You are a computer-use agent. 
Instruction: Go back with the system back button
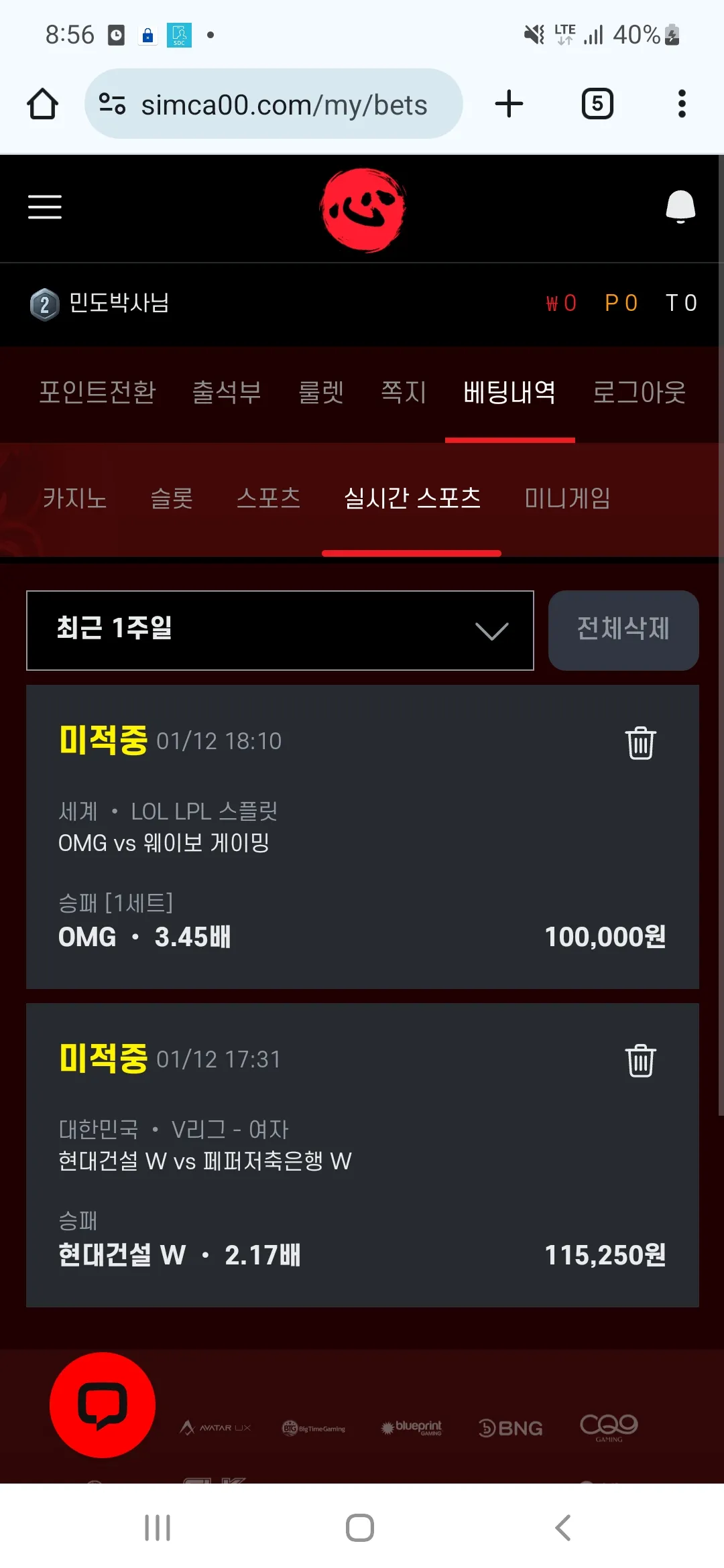point(563,1528)
